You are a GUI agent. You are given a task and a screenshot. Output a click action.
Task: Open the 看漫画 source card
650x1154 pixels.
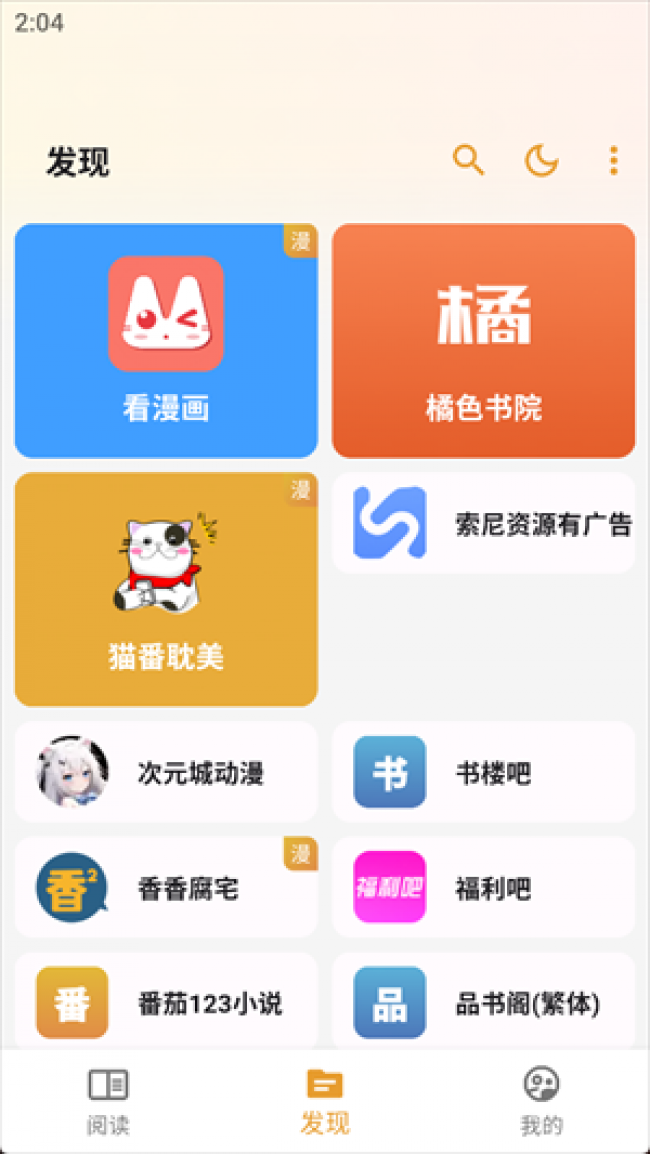[x=166, y=340]
